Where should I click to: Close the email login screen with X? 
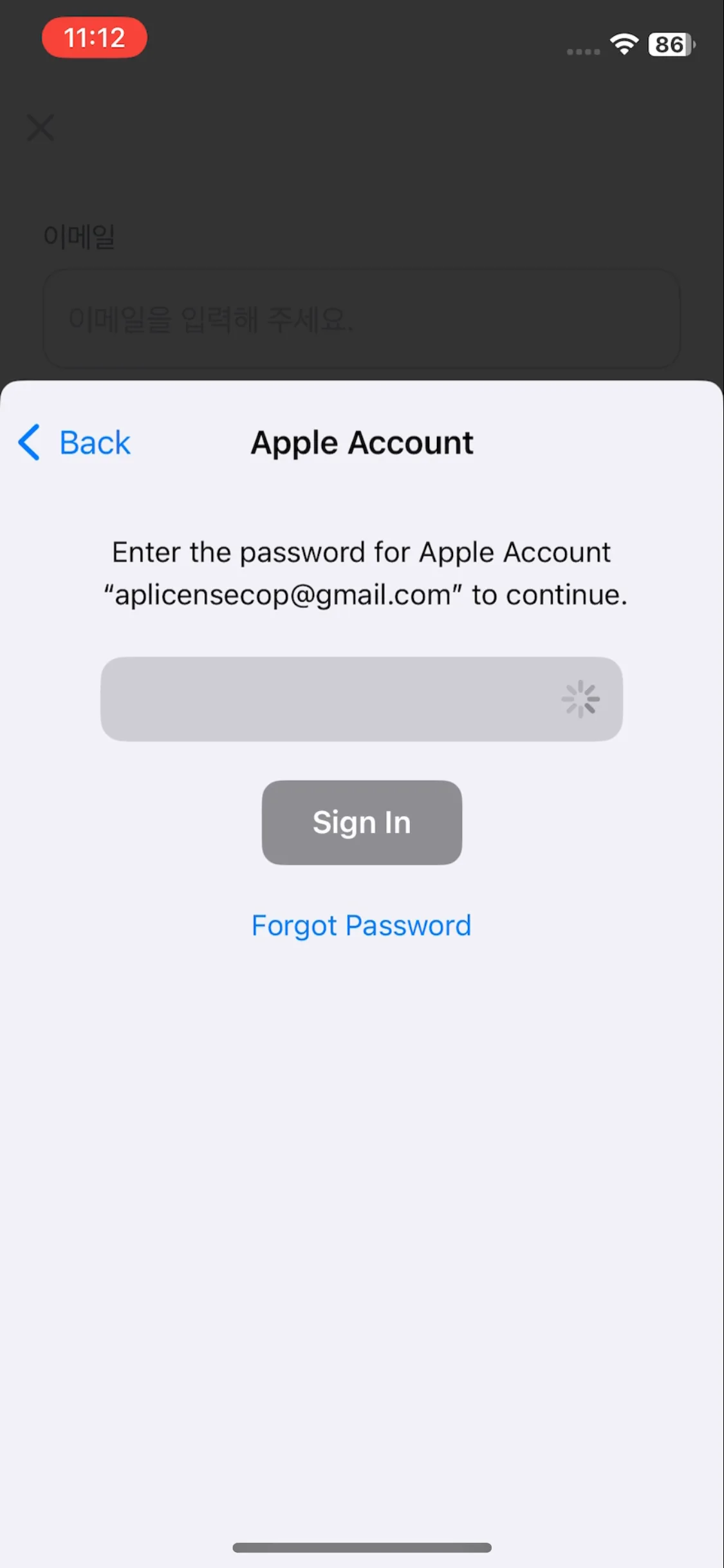[x=41, y=127]
